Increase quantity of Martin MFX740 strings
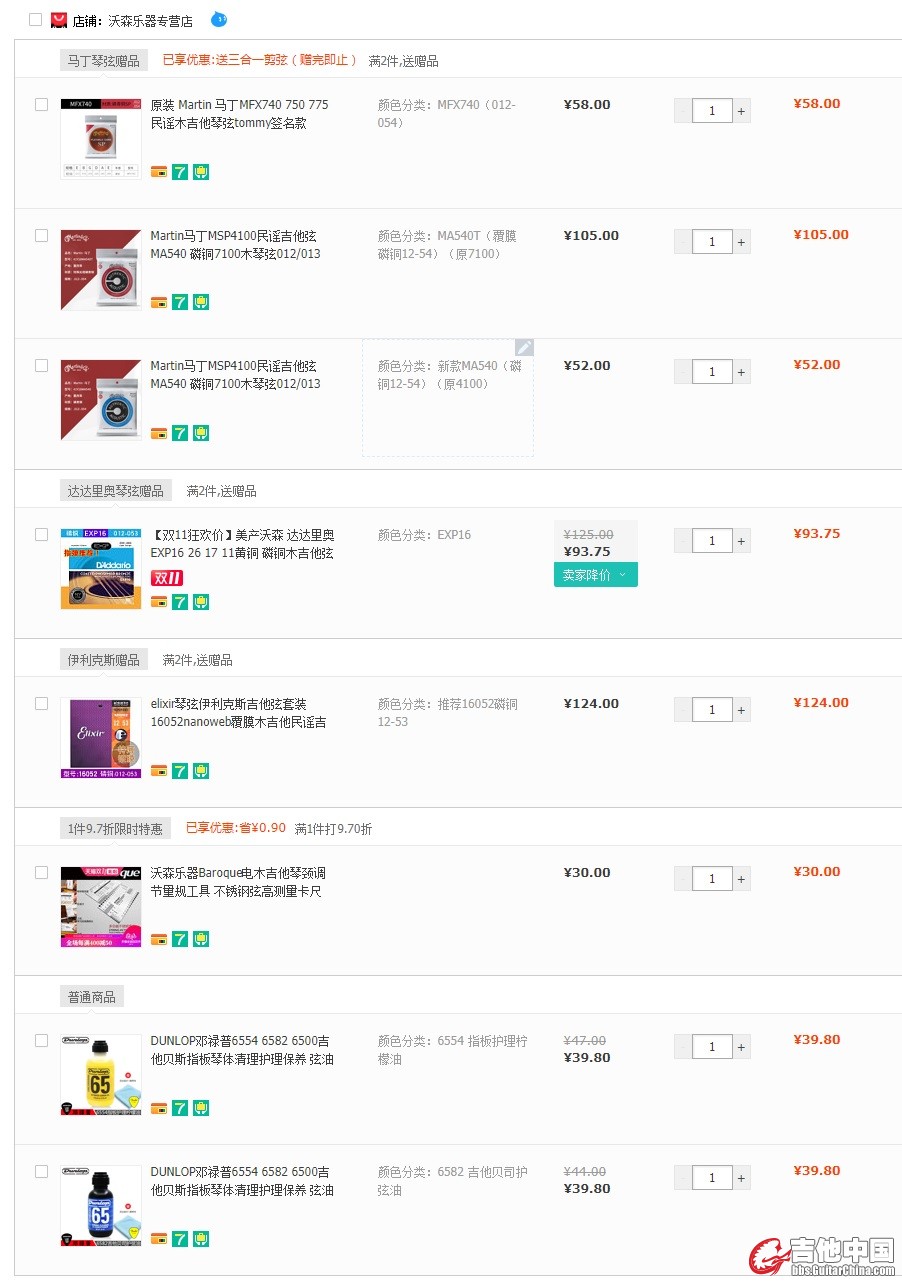The height and width of the screenshot is (1286, 902). pyautogui.click(x=741, y=111)
